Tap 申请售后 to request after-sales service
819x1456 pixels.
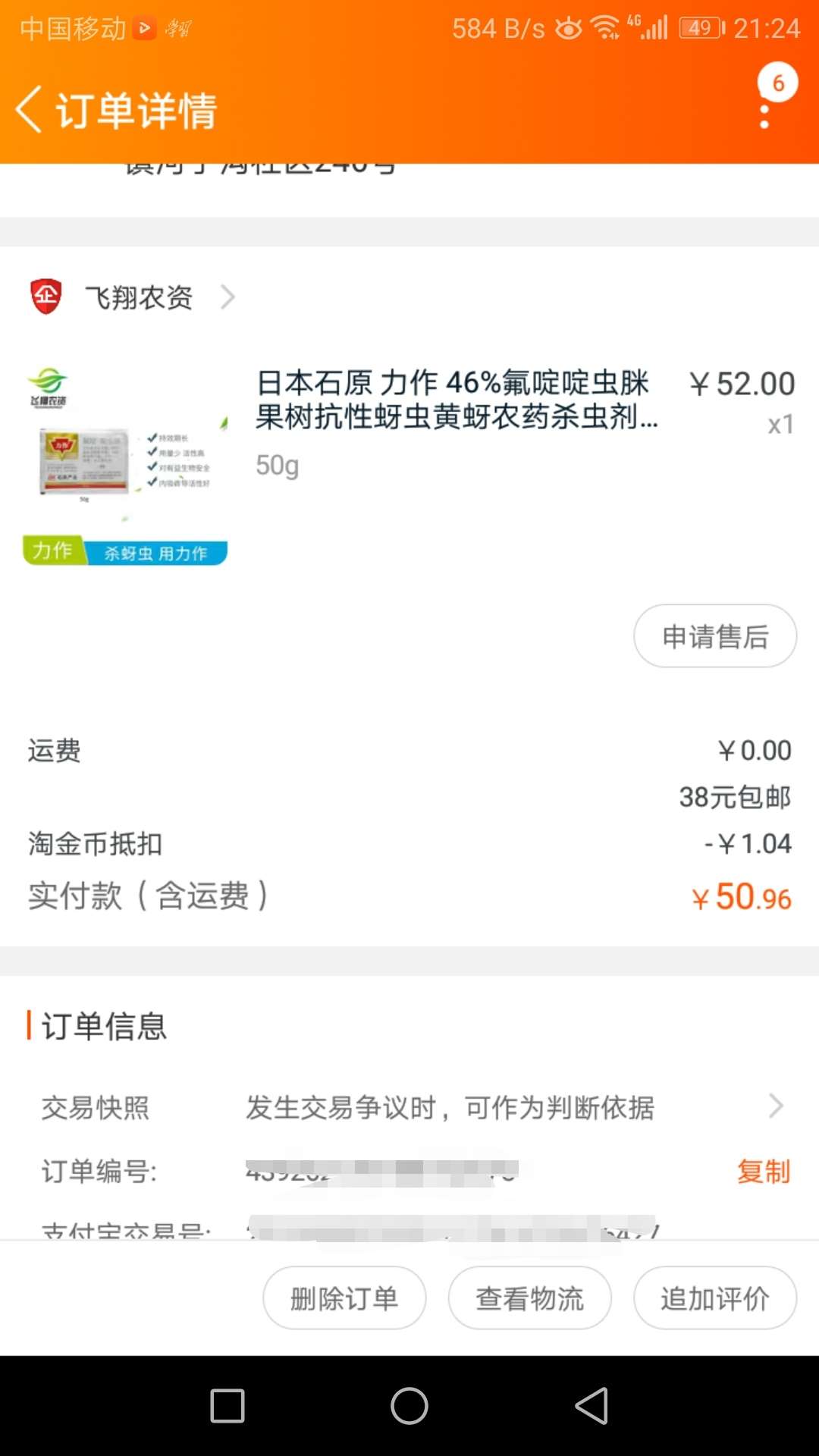point(714,636)
